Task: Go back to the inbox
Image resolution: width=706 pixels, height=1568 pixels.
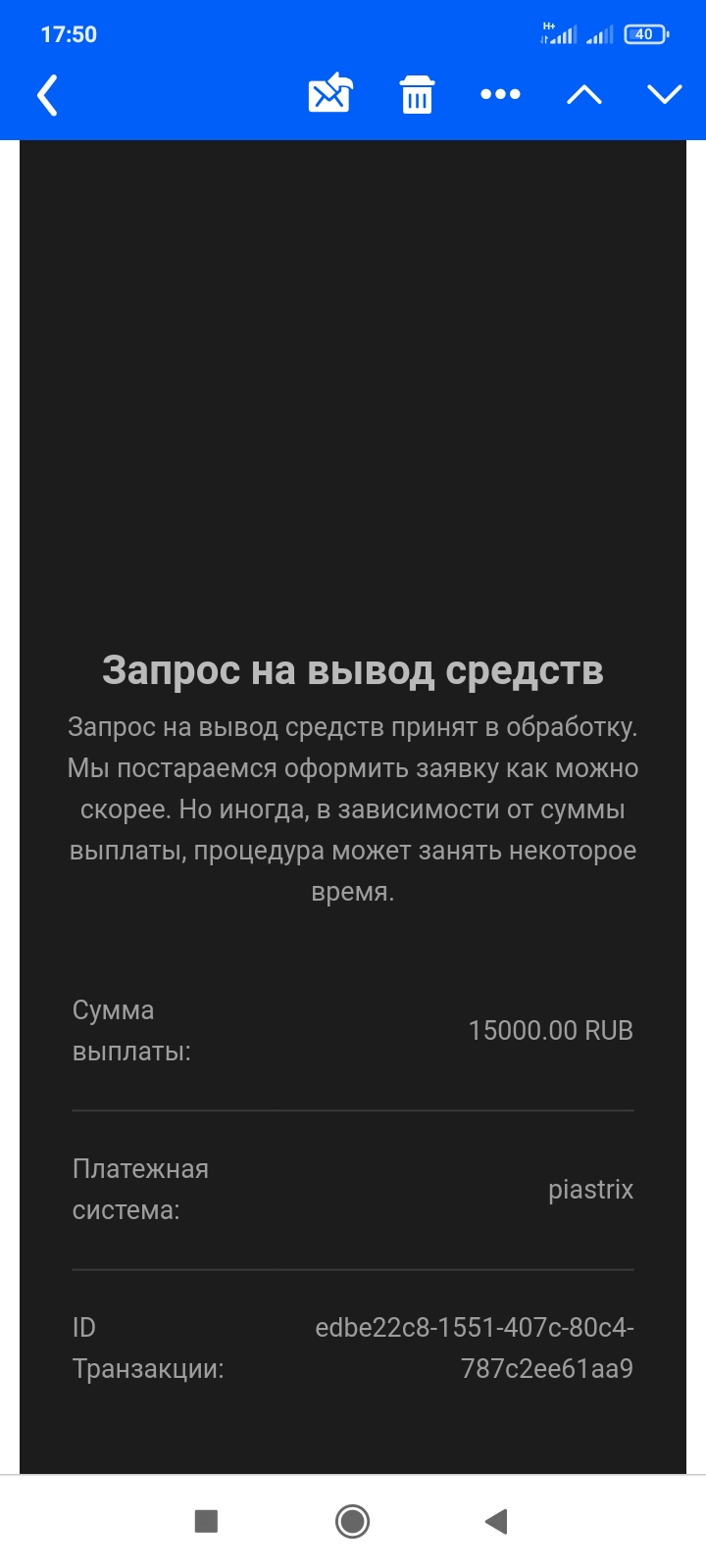Action: click(47, 95)
